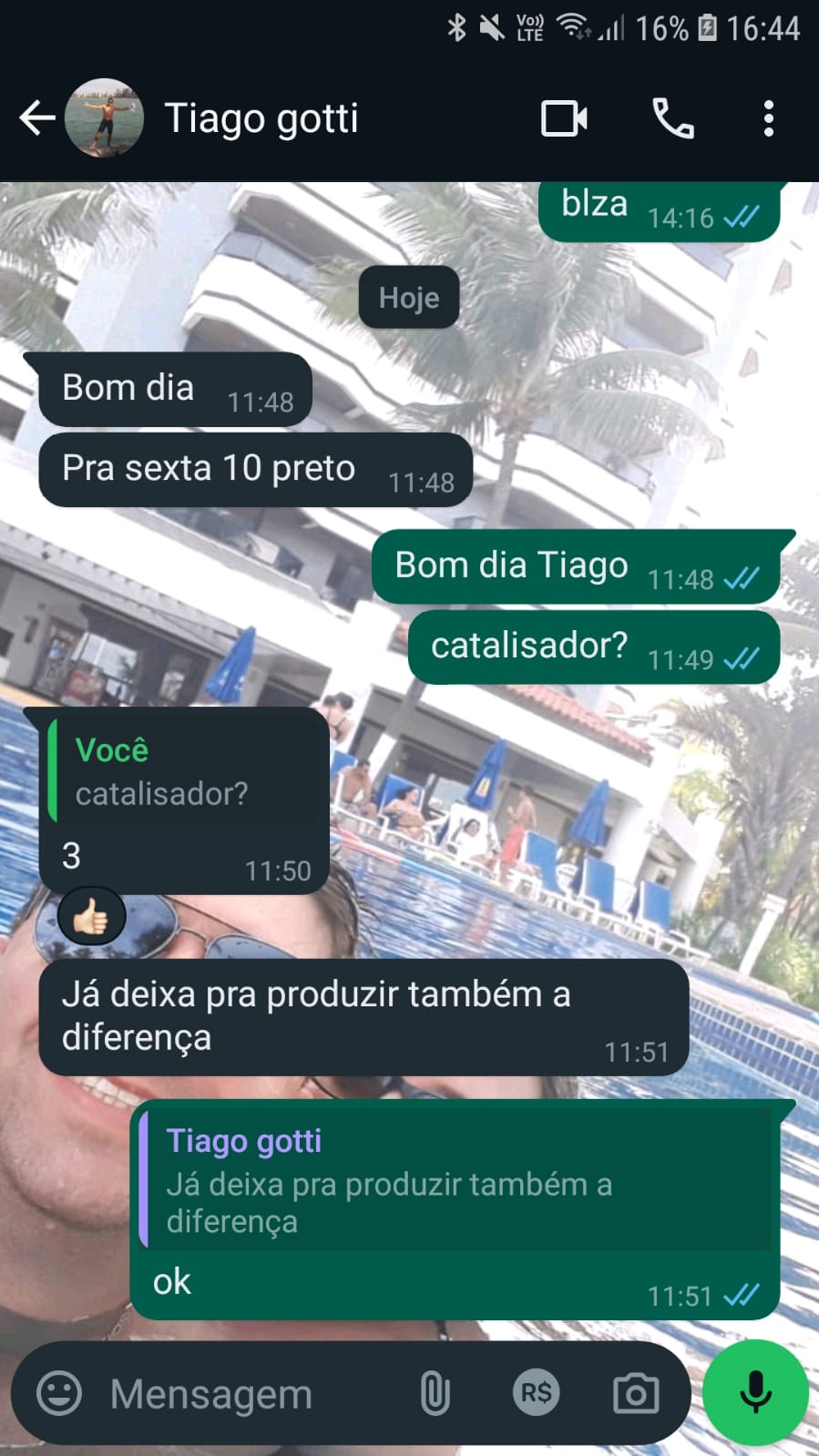Image resolution: width=819 pixels, height=1456 pixels.
Task: Start a voice call with Tiago
Action: coord(673,118)
